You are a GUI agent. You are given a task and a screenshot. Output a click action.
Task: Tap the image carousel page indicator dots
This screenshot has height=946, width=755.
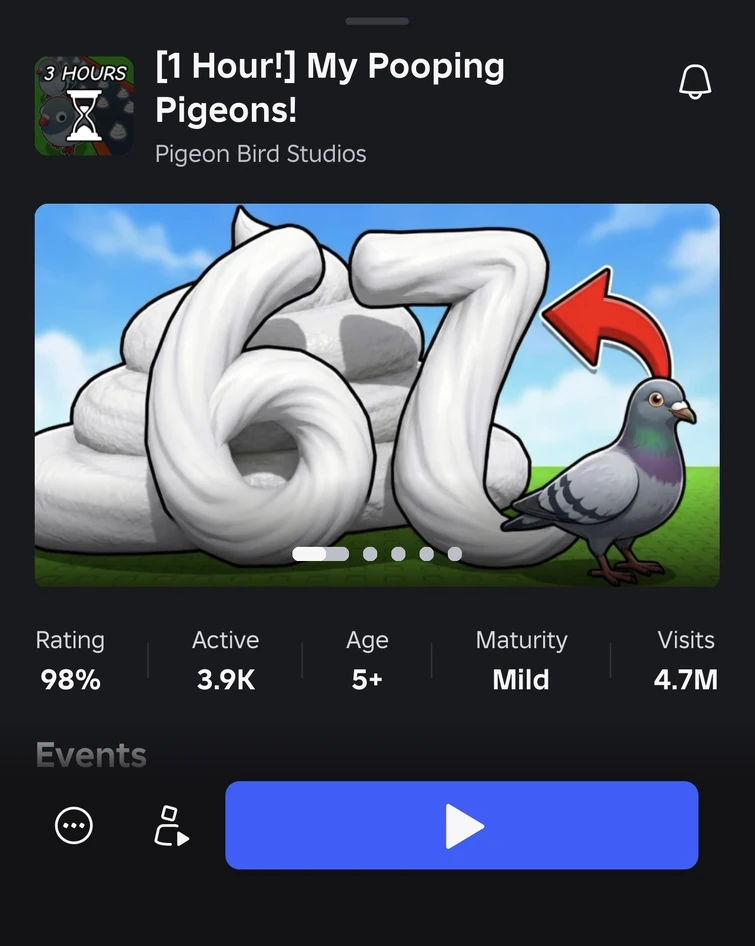377,553
